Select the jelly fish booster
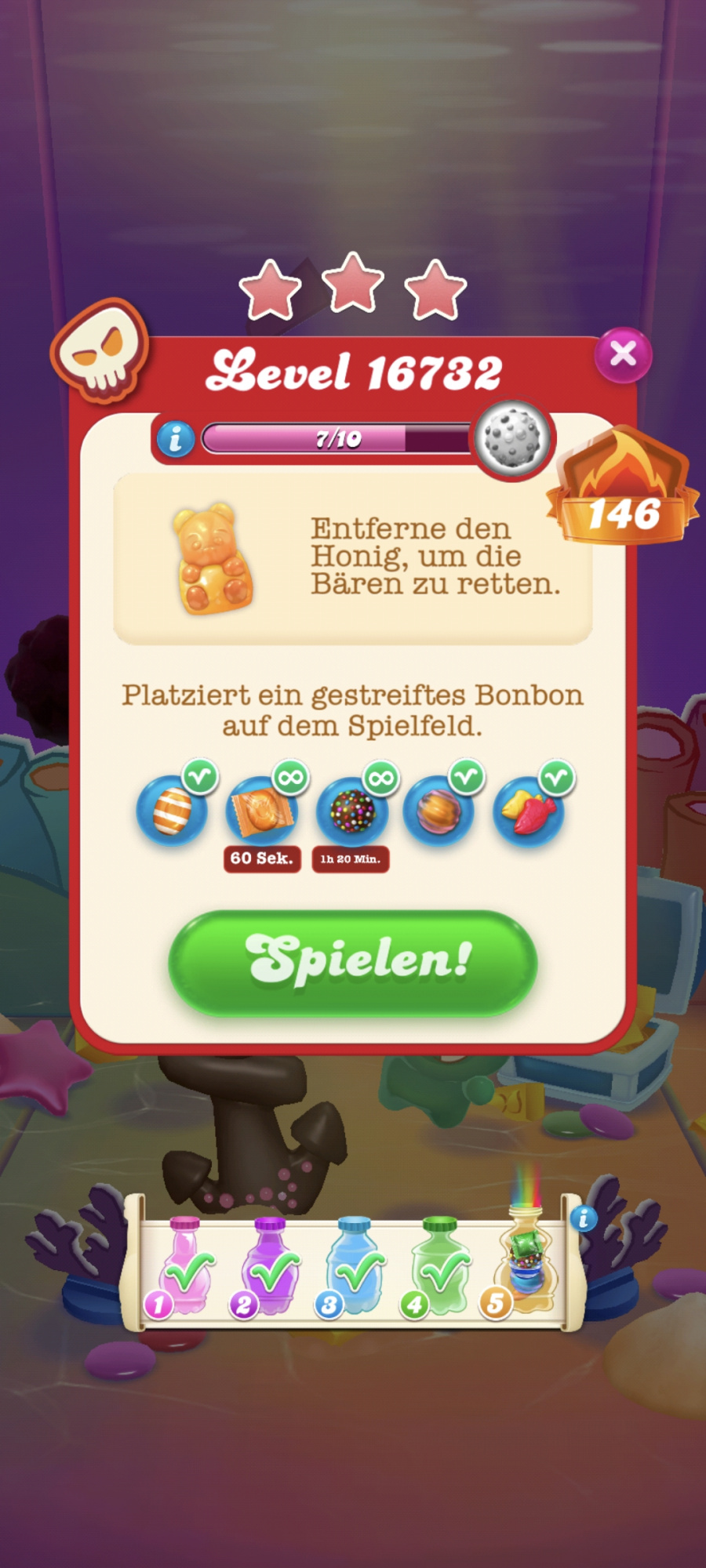The width and height of the screenshot is (706, 1568). click(529, 811)
